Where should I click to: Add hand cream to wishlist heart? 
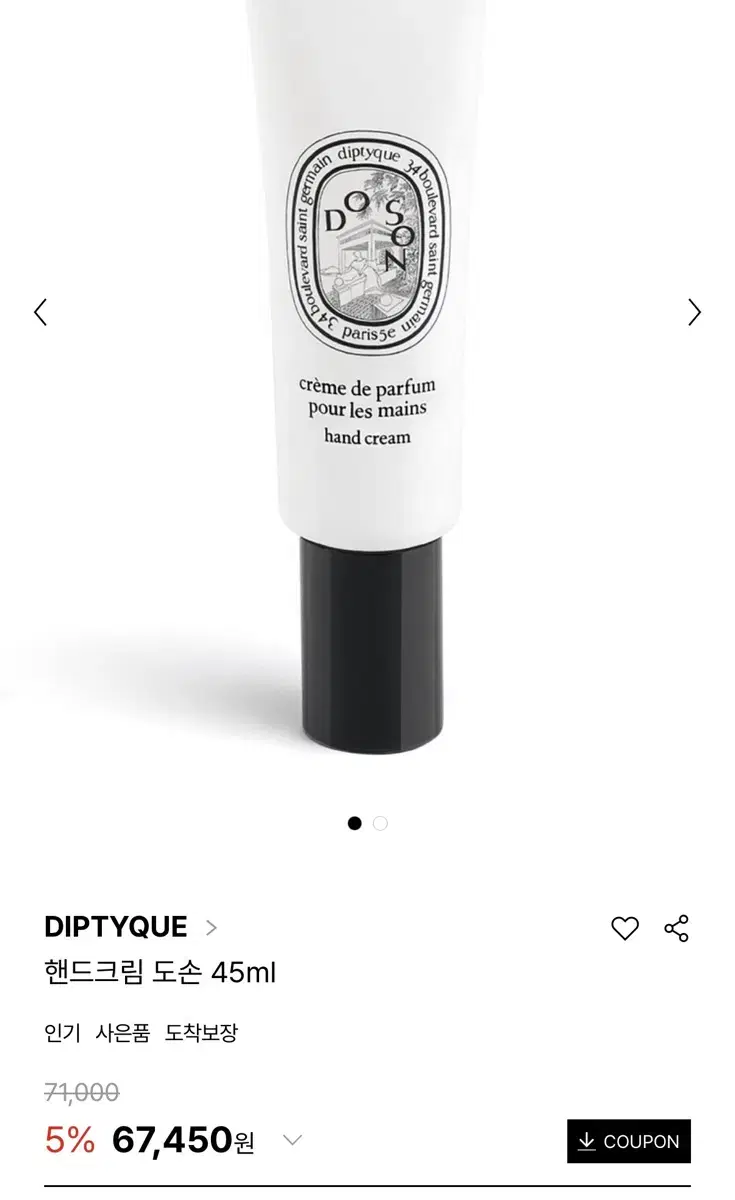point(625,928)
